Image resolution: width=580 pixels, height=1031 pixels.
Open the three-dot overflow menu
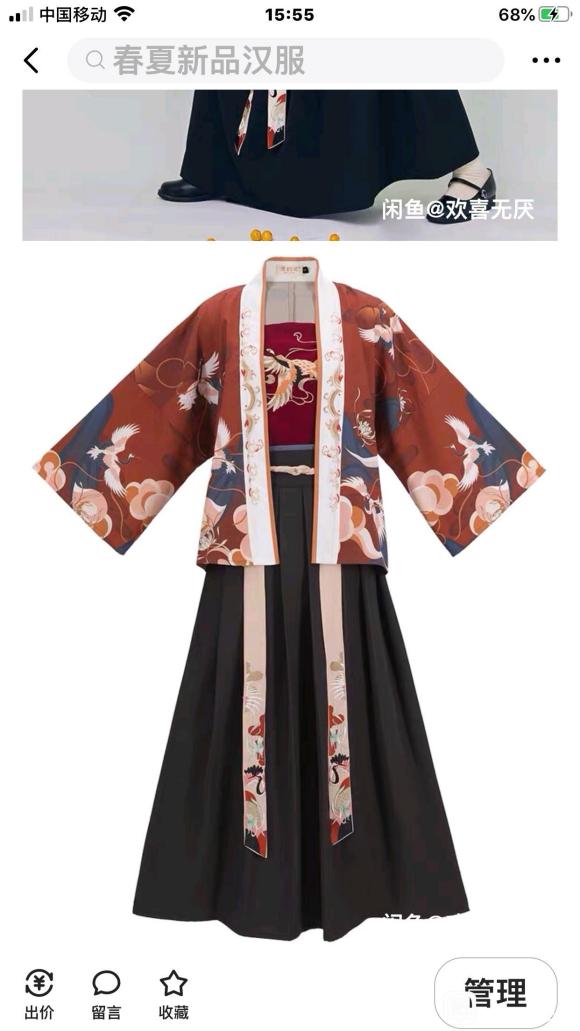pos(546,60)
